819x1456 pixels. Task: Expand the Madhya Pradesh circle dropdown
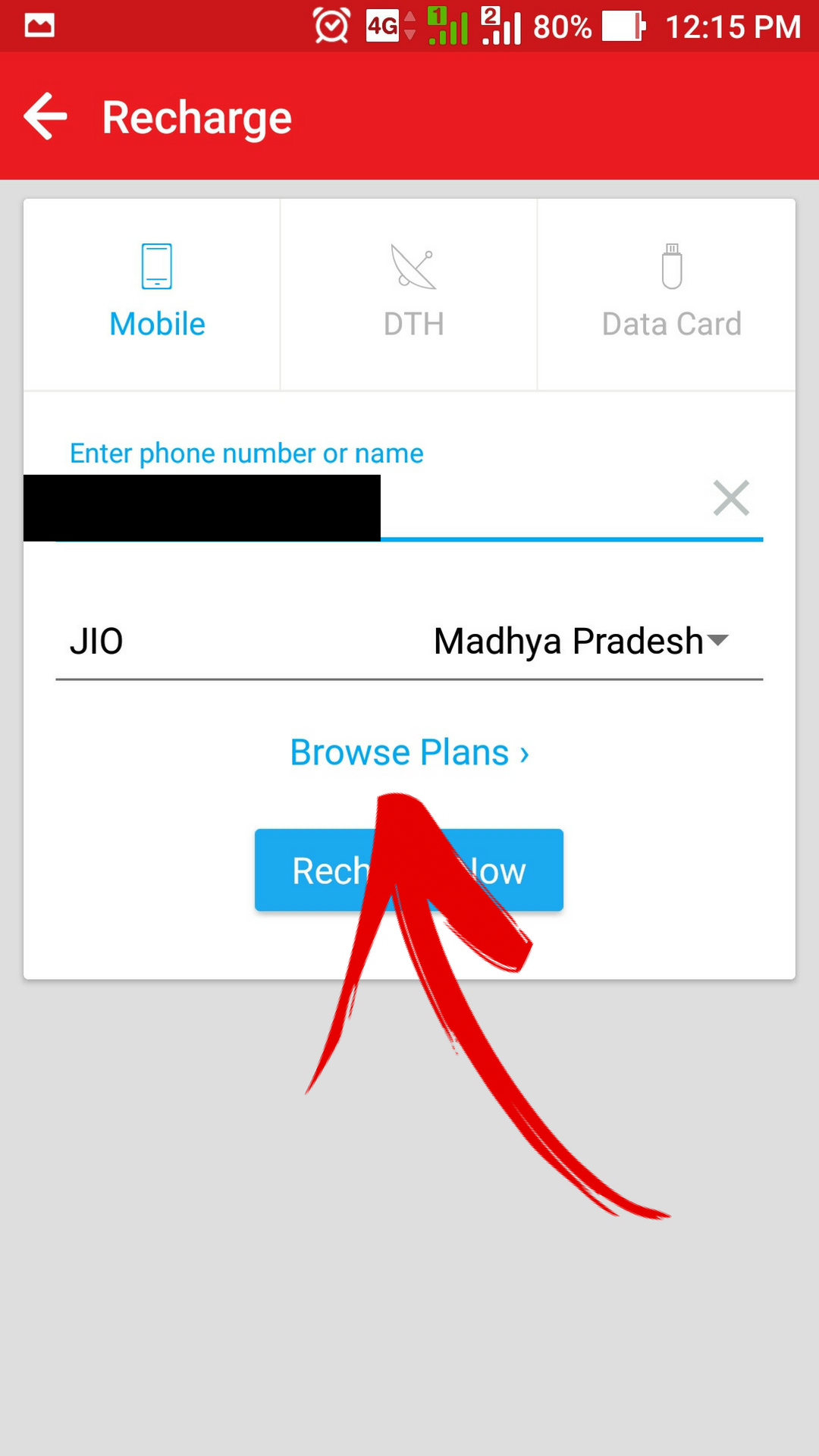[581, 642]
